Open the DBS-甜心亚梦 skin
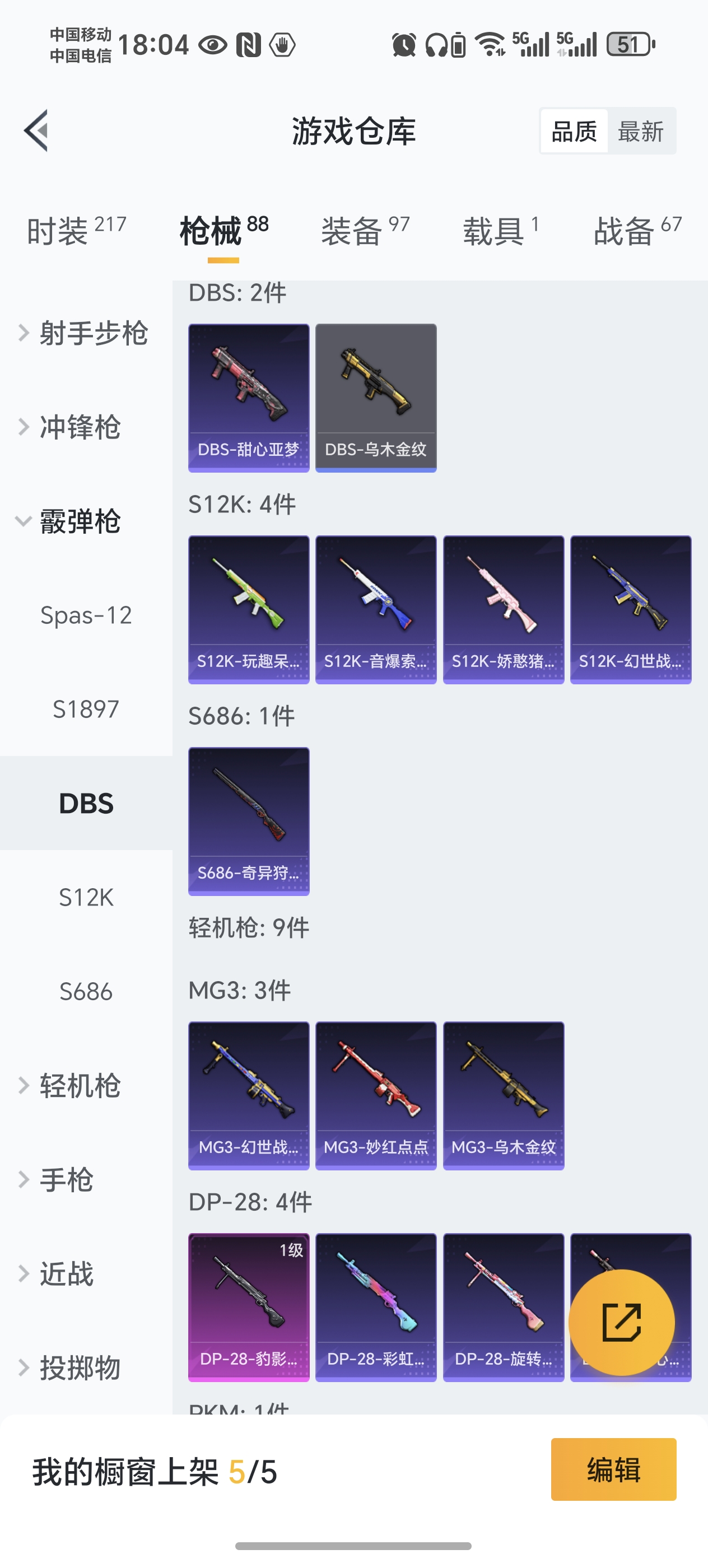708x1568 pixels. click(x=248, y=398)
